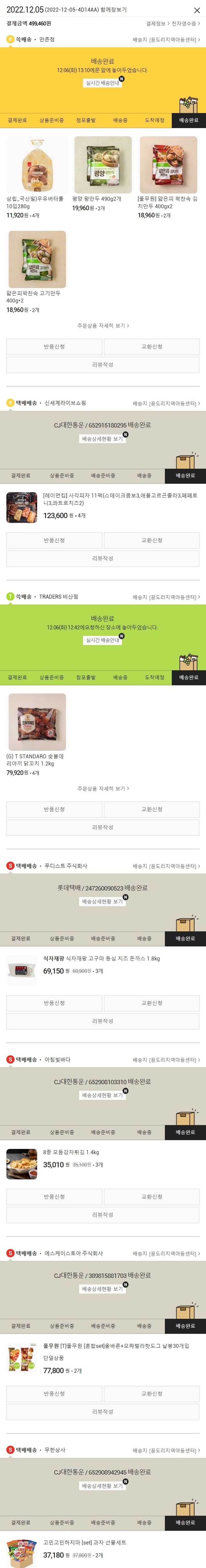
Task: Close the order details page
Action: point(196,10)
